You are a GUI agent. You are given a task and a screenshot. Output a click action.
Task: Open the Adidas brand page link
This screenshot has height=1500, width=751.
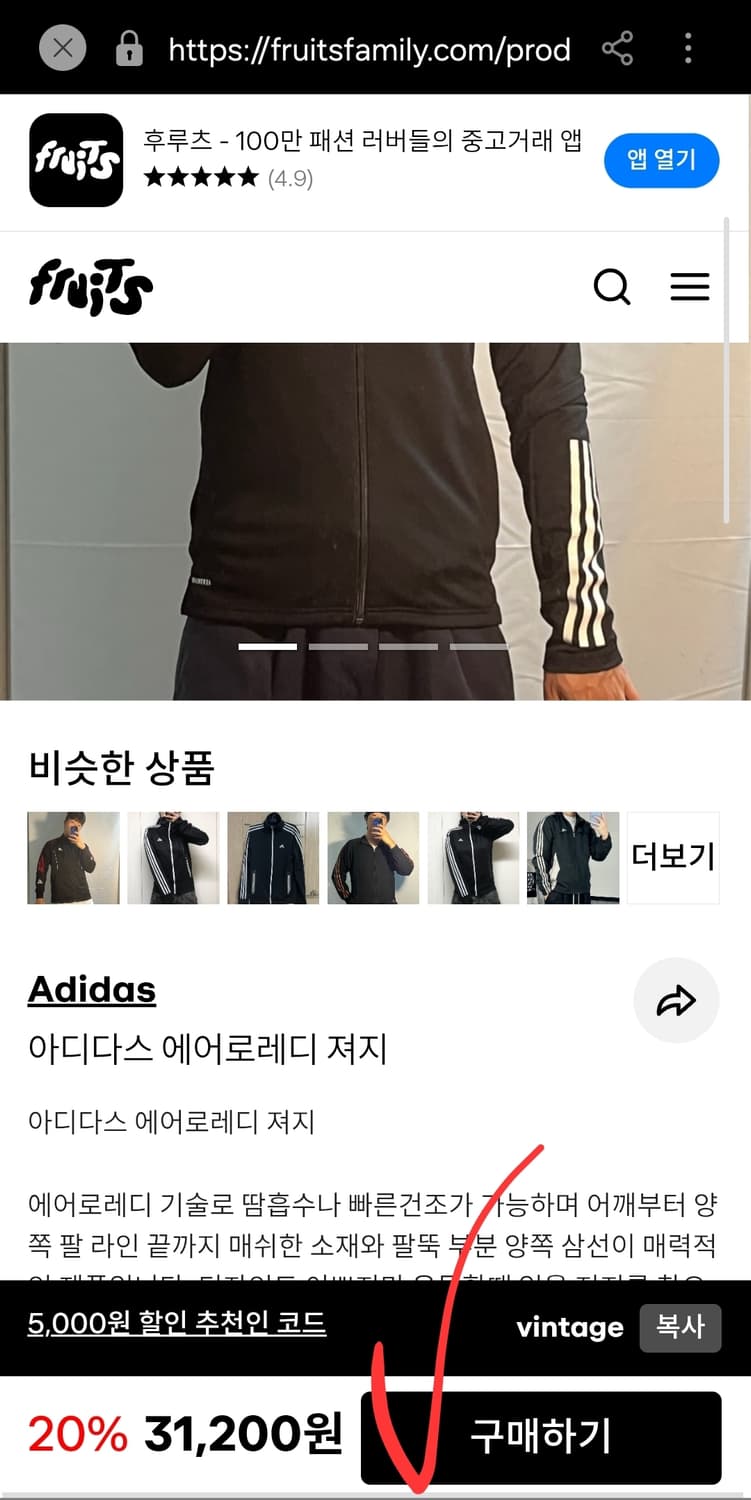point(91,990)
